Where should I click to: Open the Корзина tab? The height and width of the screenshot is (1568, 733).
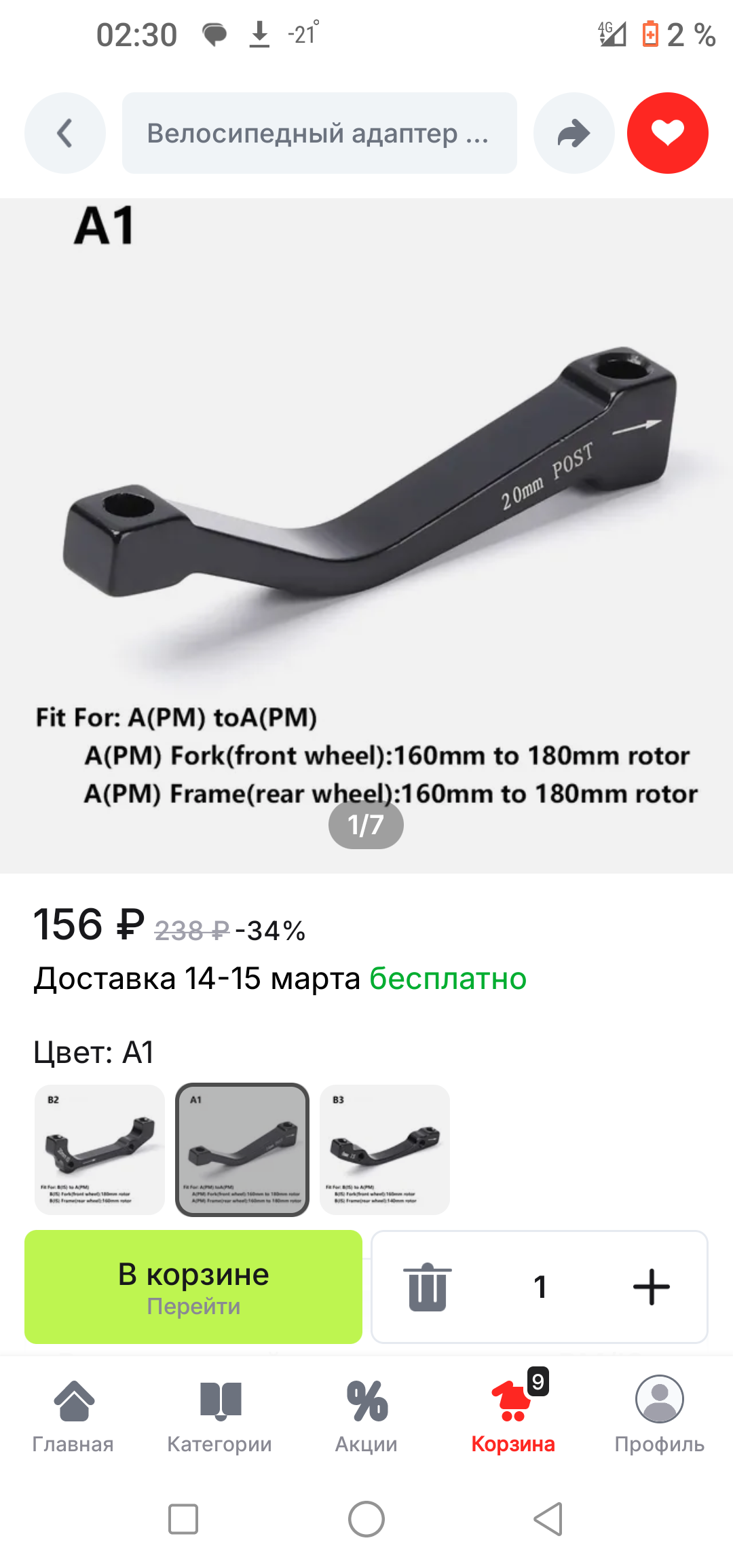[x=513, y=1415]
